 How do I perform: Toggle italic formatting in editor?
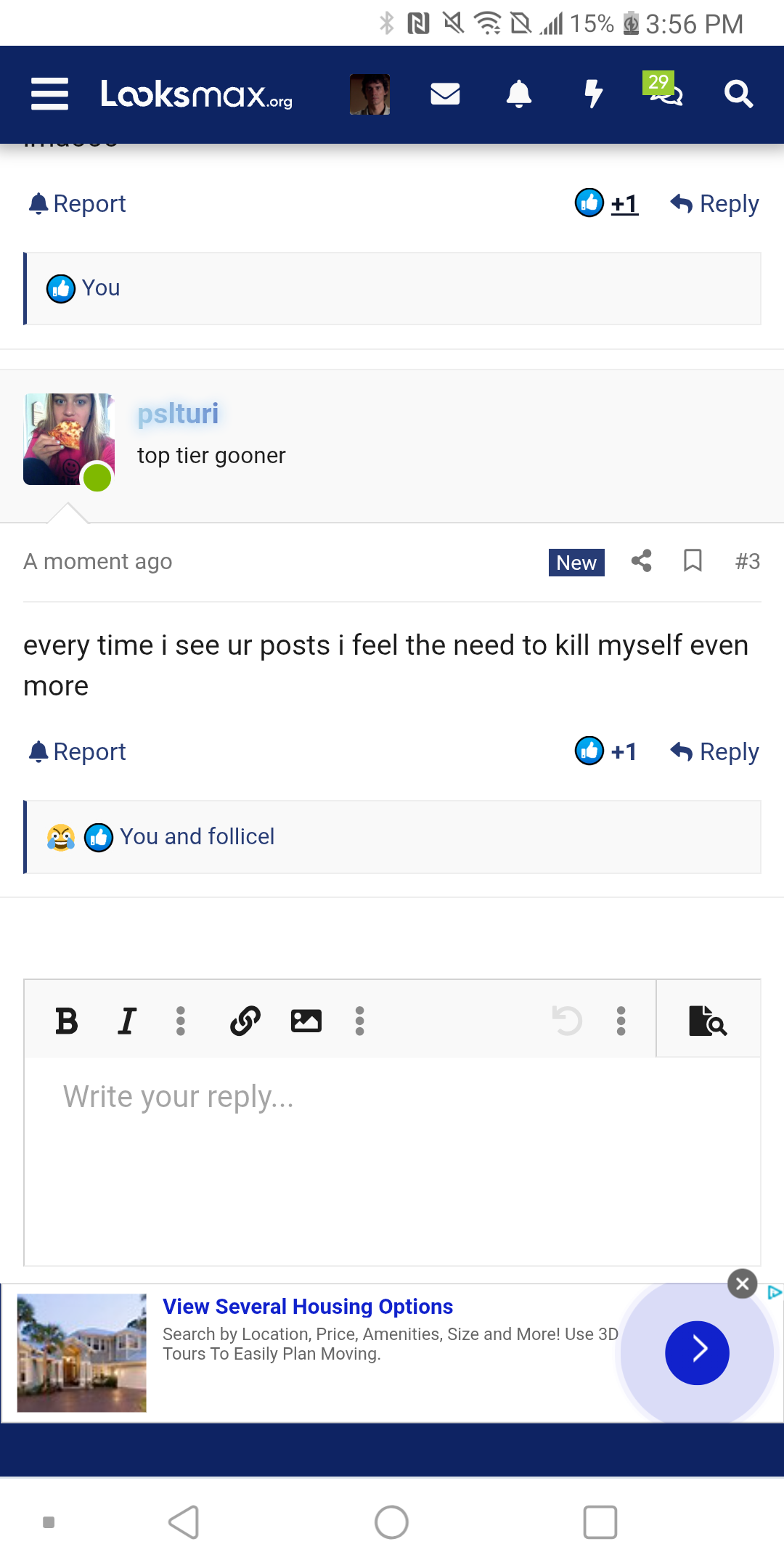(127, 1021)
